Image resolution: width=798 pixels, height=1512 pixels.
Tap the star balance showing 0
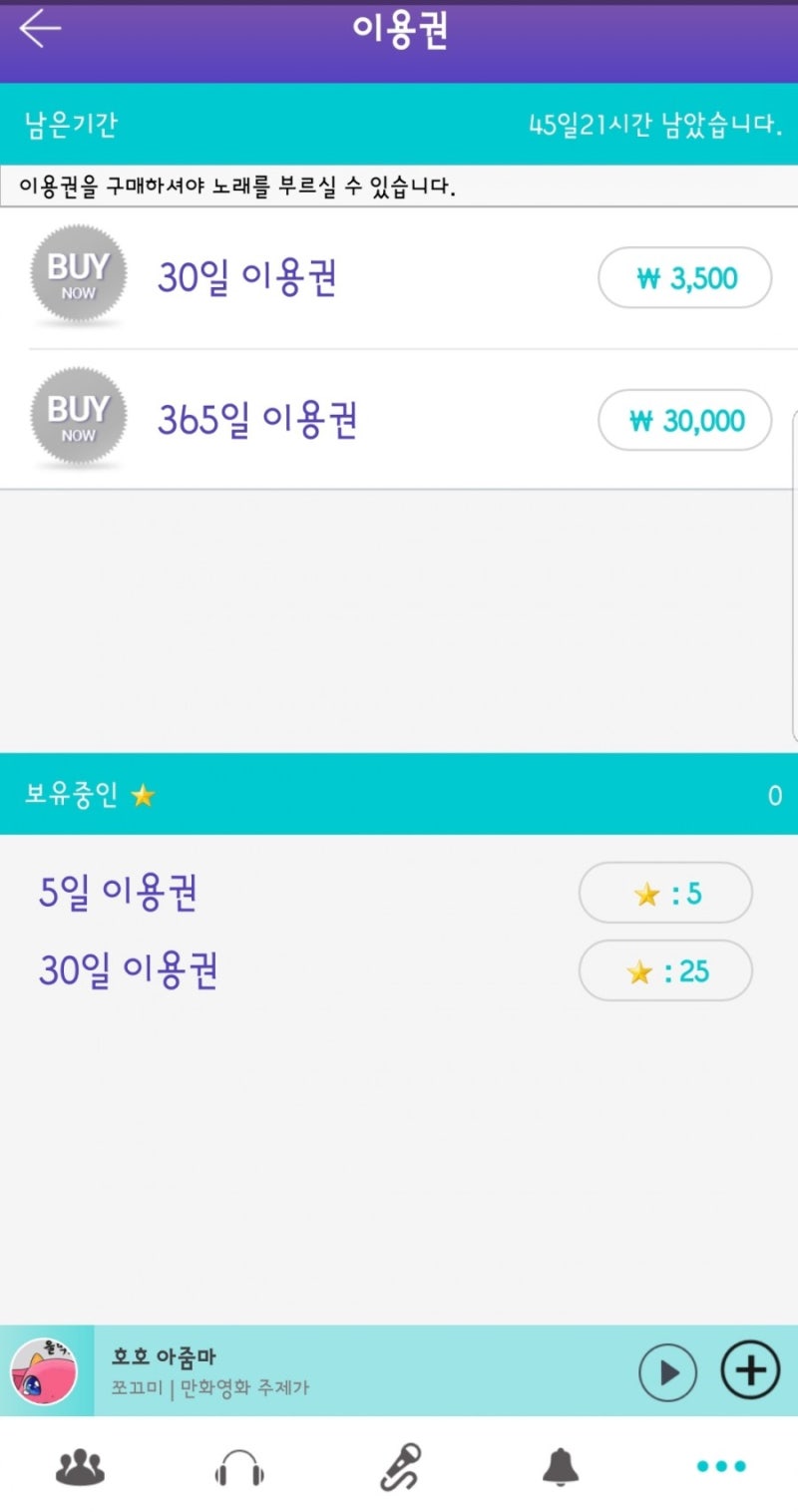773,796
